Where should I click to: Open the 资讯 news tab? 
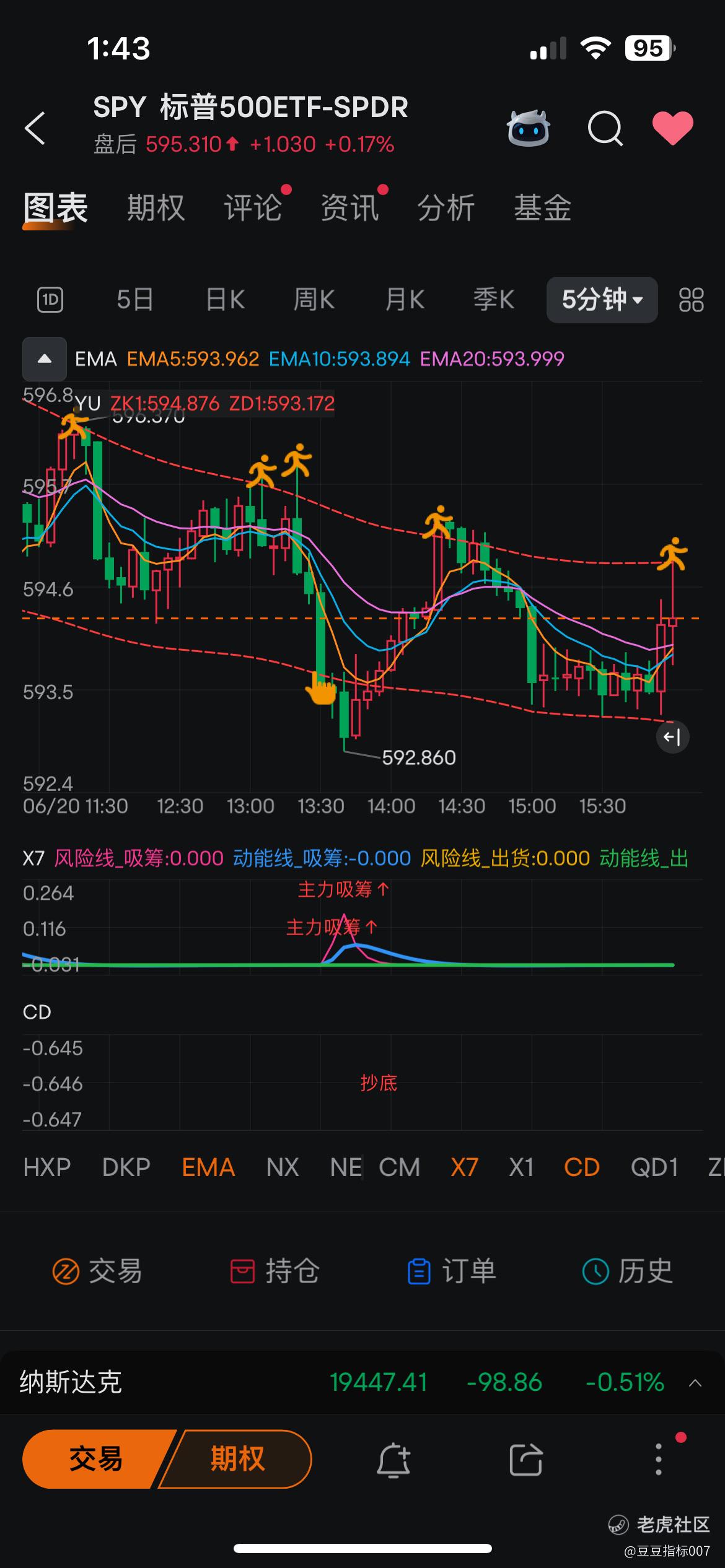[349, 207]
